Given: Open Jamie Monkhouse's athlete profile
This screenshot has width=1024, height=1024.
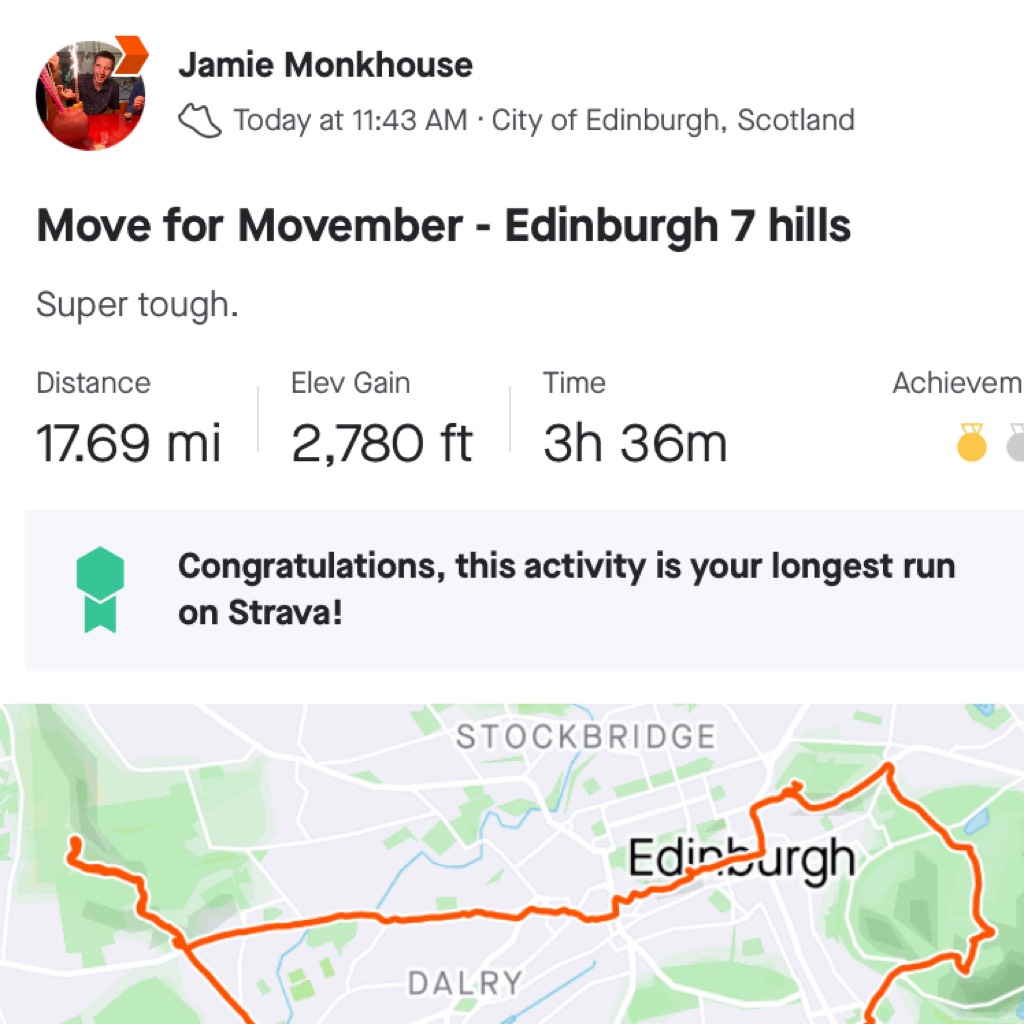Looking at the screenshot, I should click(x=325, y=66).
